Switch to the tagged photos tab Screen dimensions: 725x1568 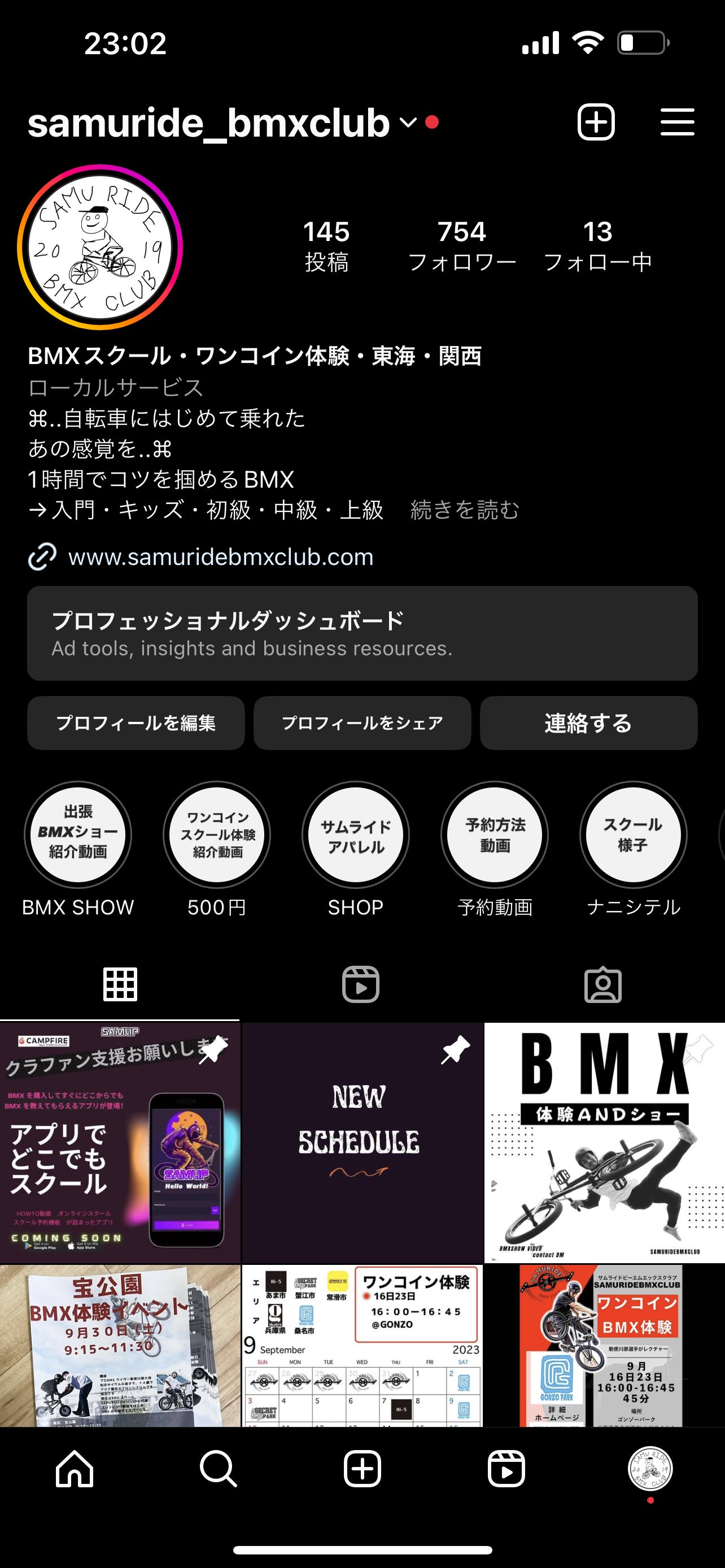[602, 984]
